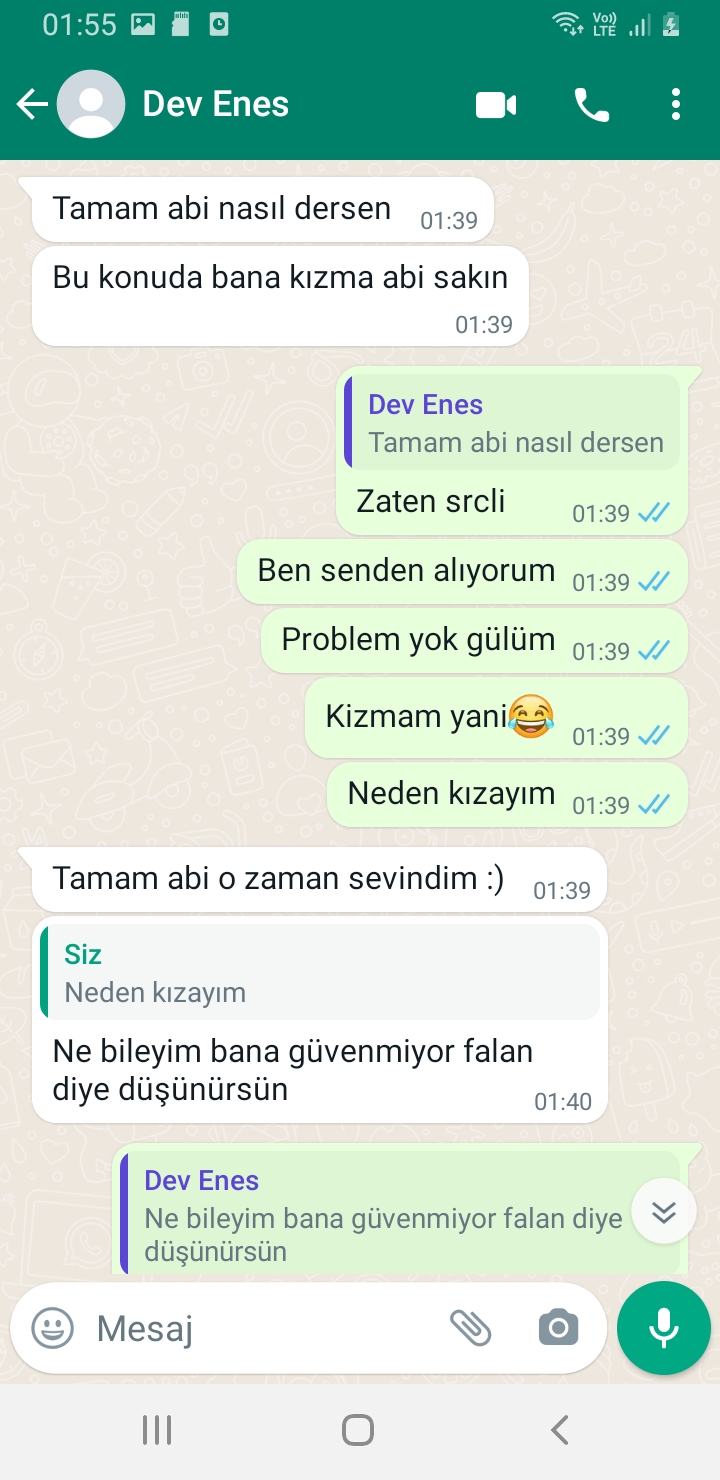Open the recent apps button

coord(157,1430)
